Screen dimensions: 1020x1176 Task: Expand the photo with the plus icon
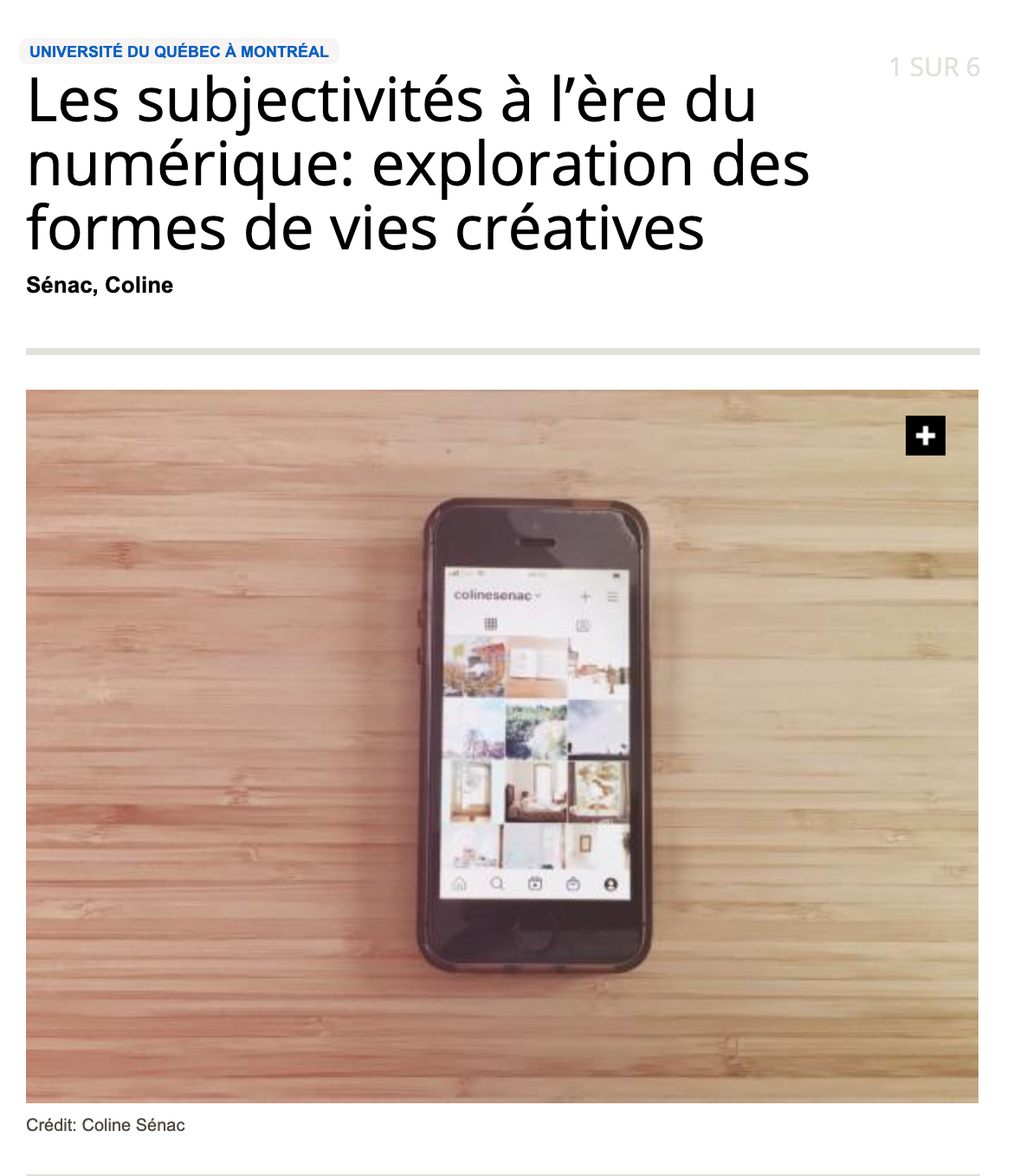click(x=925, y=436)
